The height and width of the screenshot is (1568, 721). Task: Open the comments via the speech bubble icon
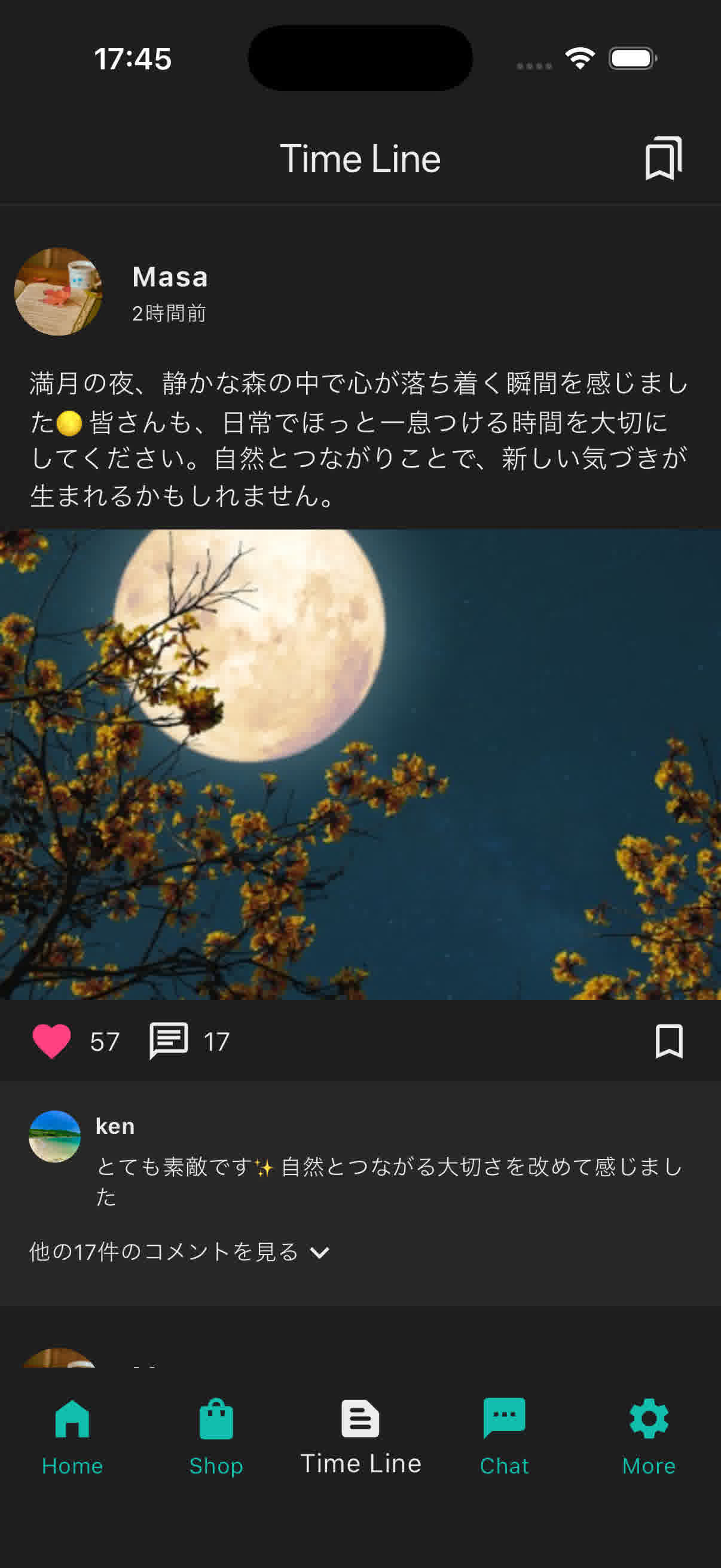click(167, 1041)
